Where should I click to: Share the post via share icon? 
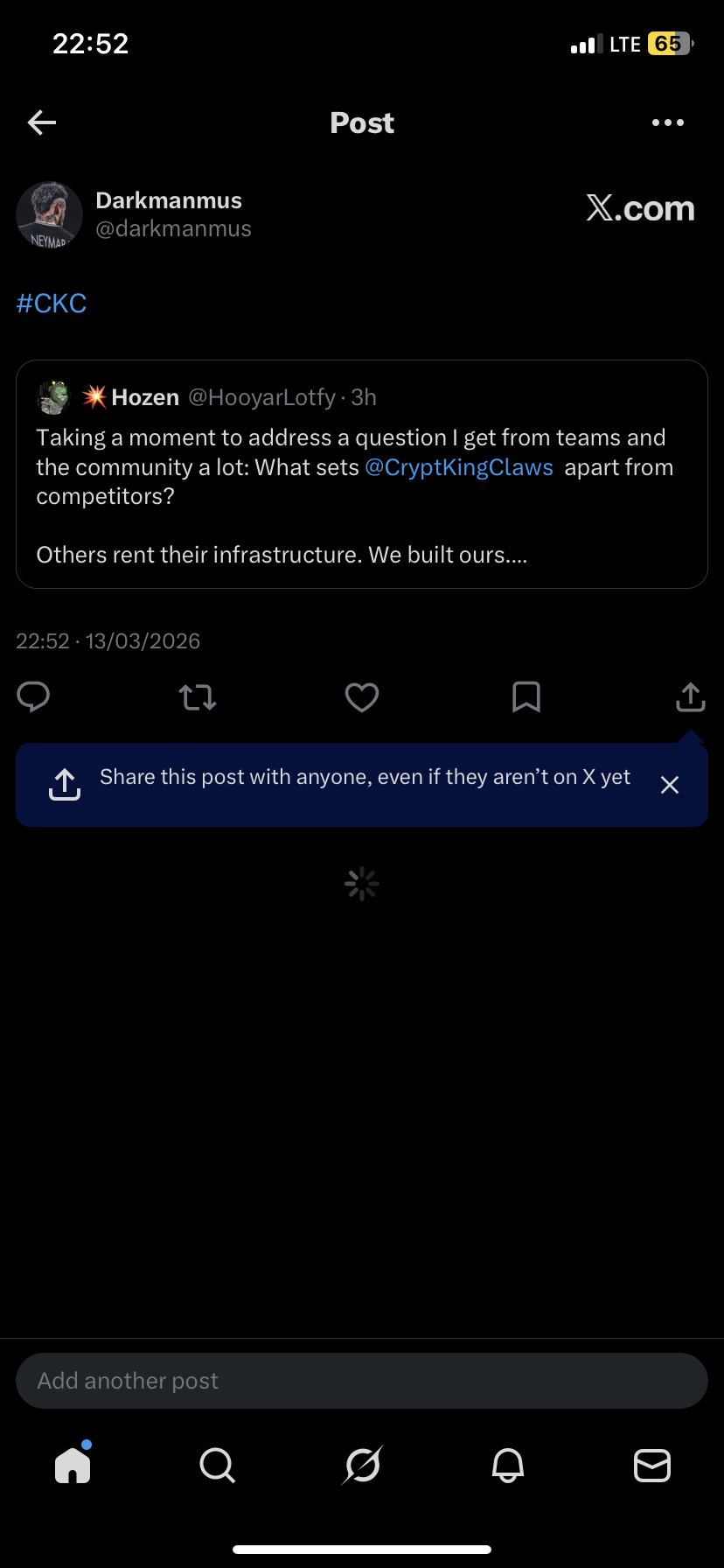click(690, 697)
